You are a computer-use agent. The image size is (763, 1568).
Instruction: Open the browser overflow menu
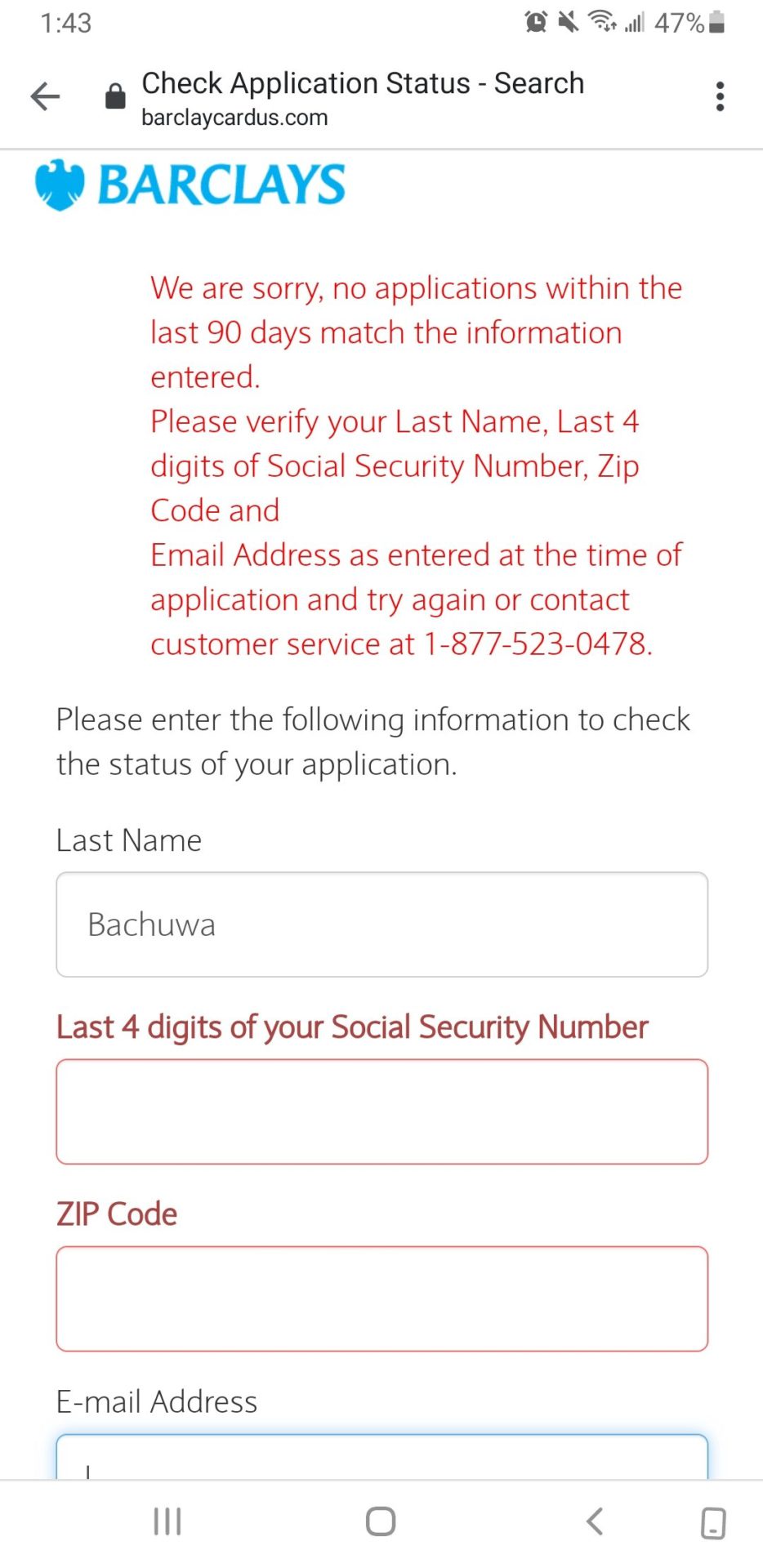[x=719, y=96]
